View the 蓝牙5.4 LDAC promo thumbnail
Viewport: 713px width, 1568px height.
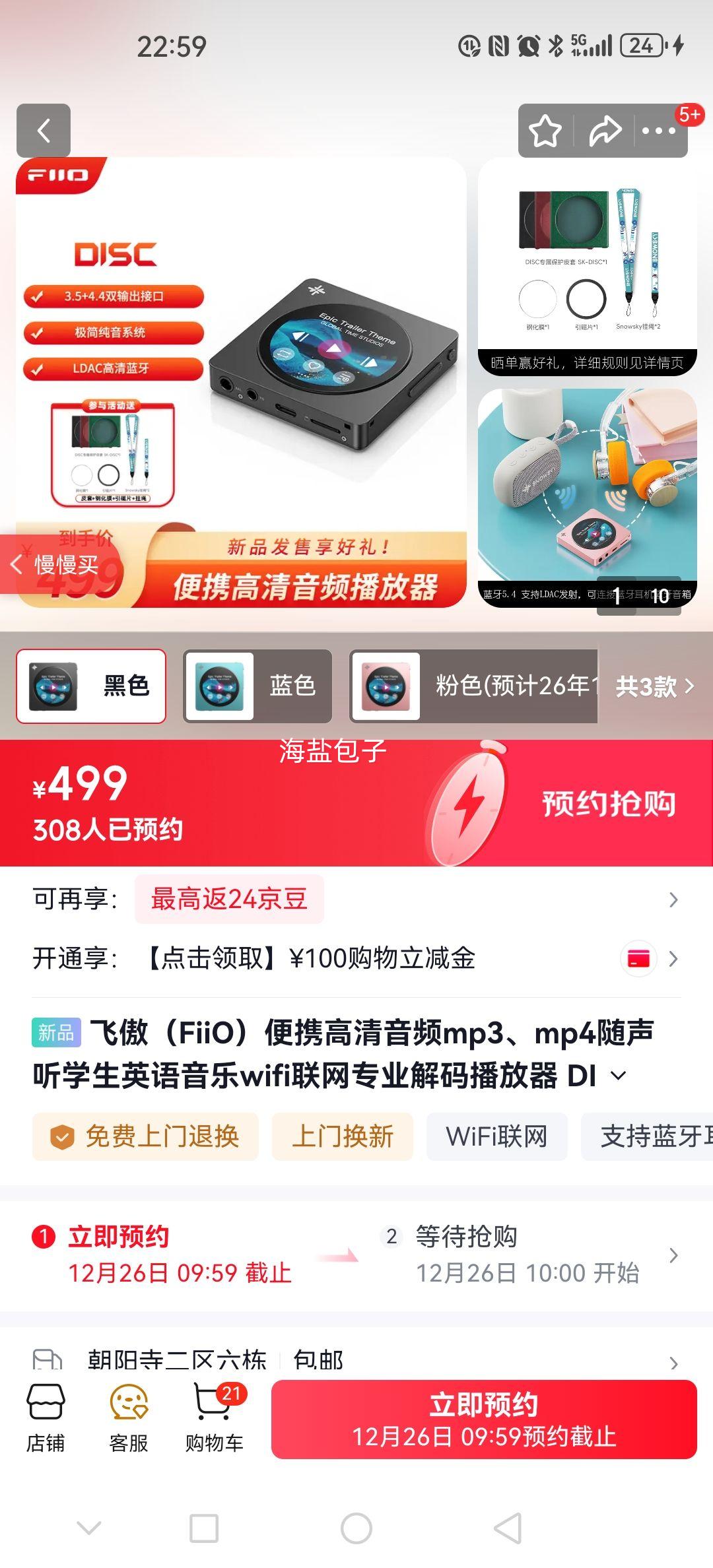(588, 498)
